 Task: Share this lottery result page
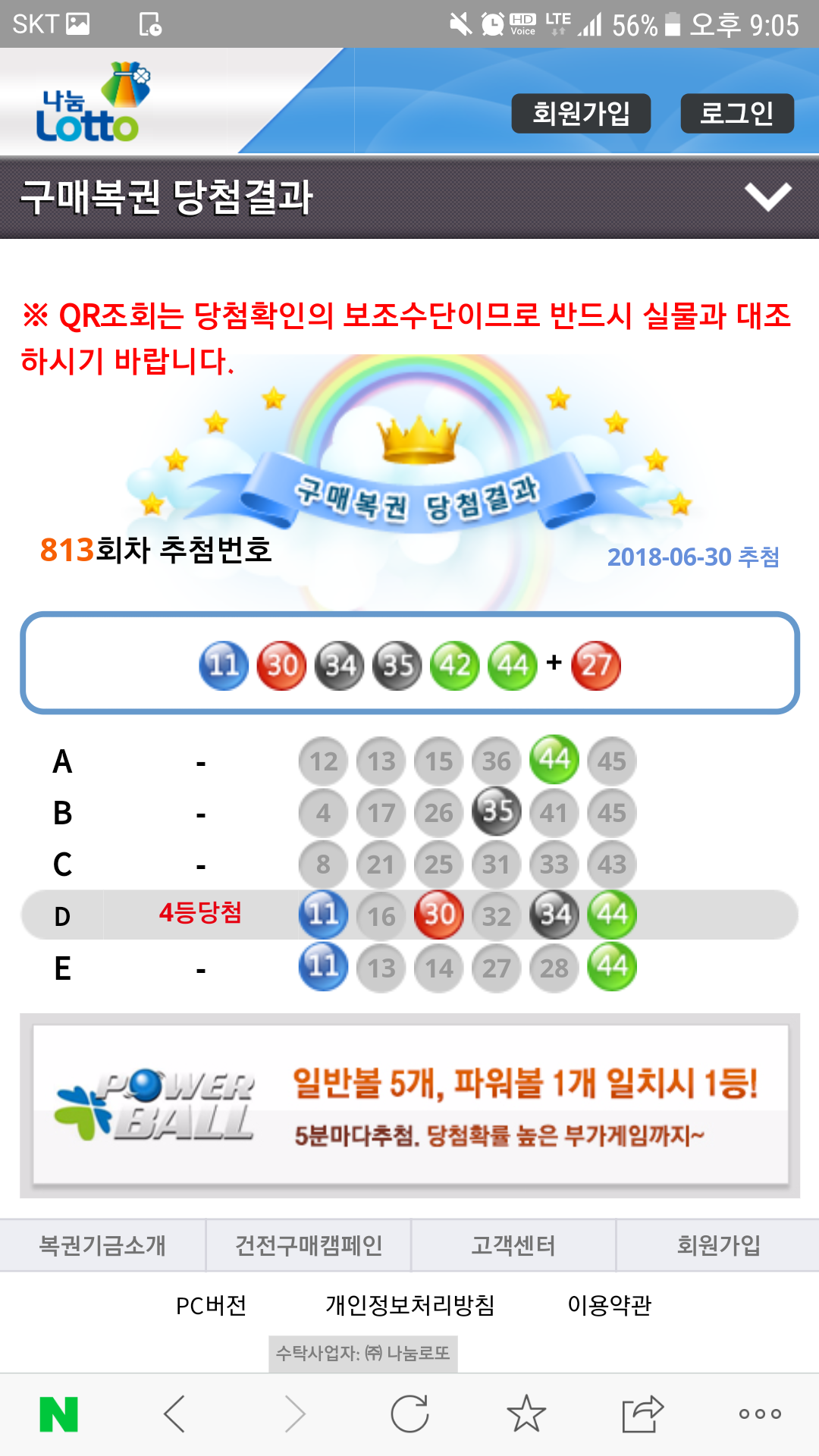(642, 1414)
